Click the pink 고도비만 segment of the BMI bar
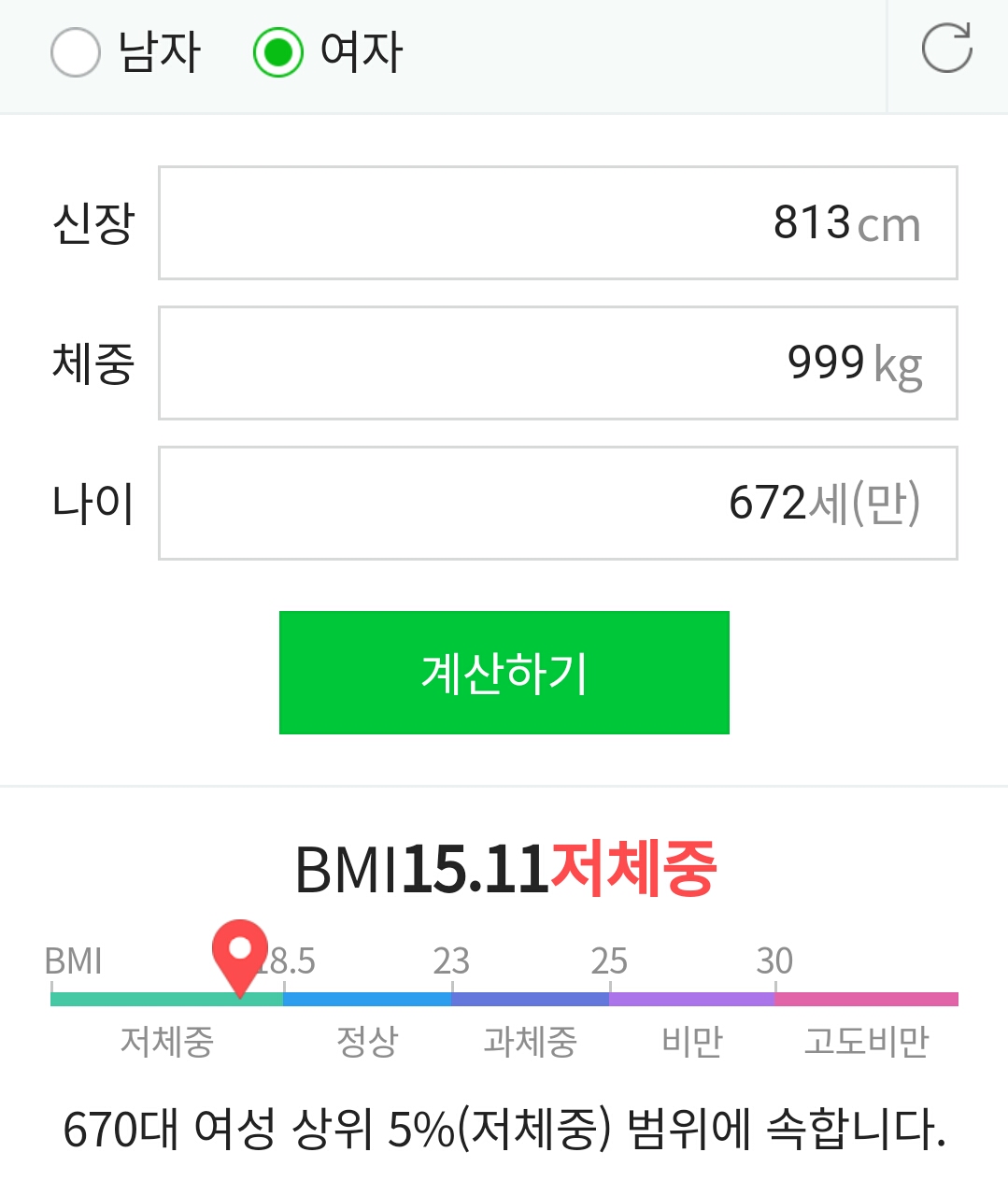 click(x=864, y=1001)
